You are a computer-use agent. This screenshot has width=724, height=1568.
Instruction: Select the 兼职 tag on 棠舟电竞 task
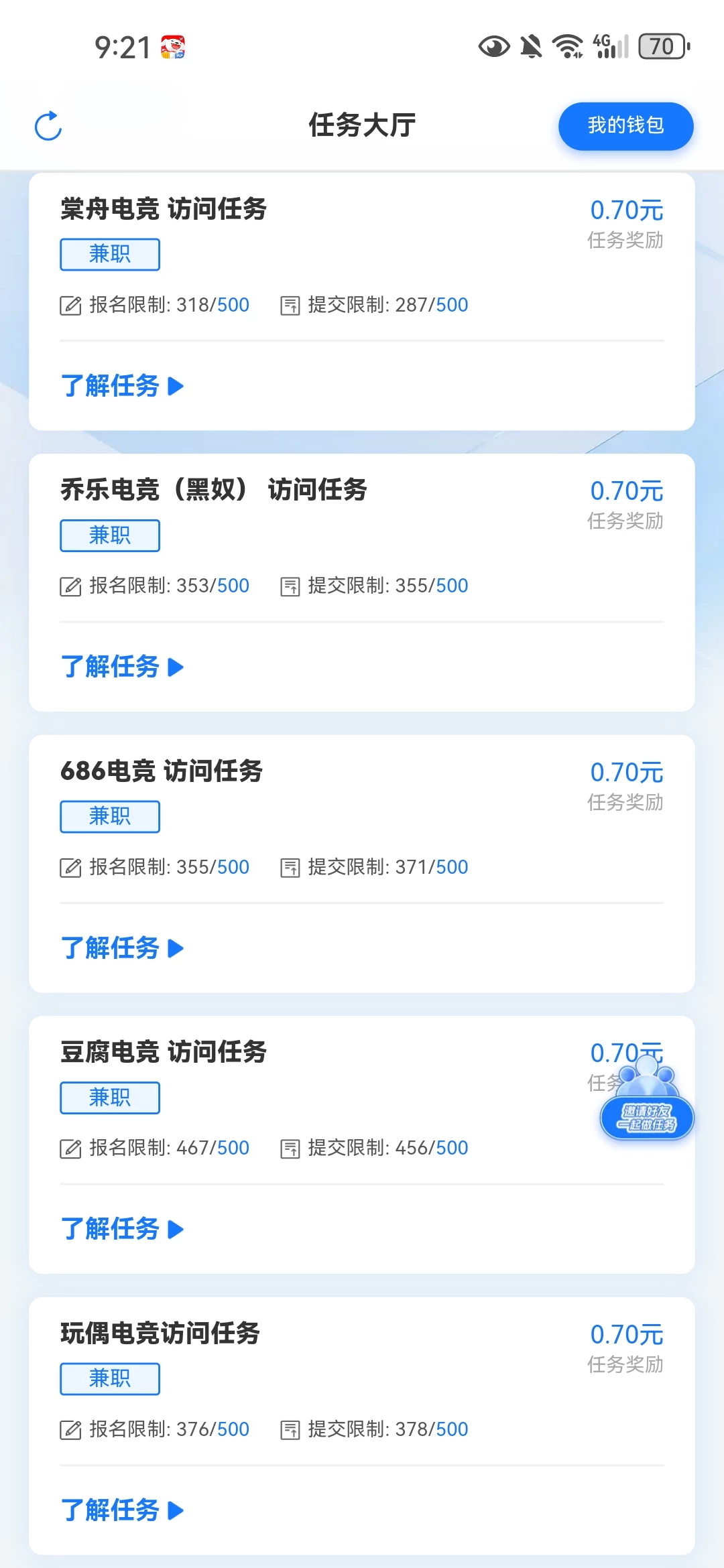tap(109, 255)
